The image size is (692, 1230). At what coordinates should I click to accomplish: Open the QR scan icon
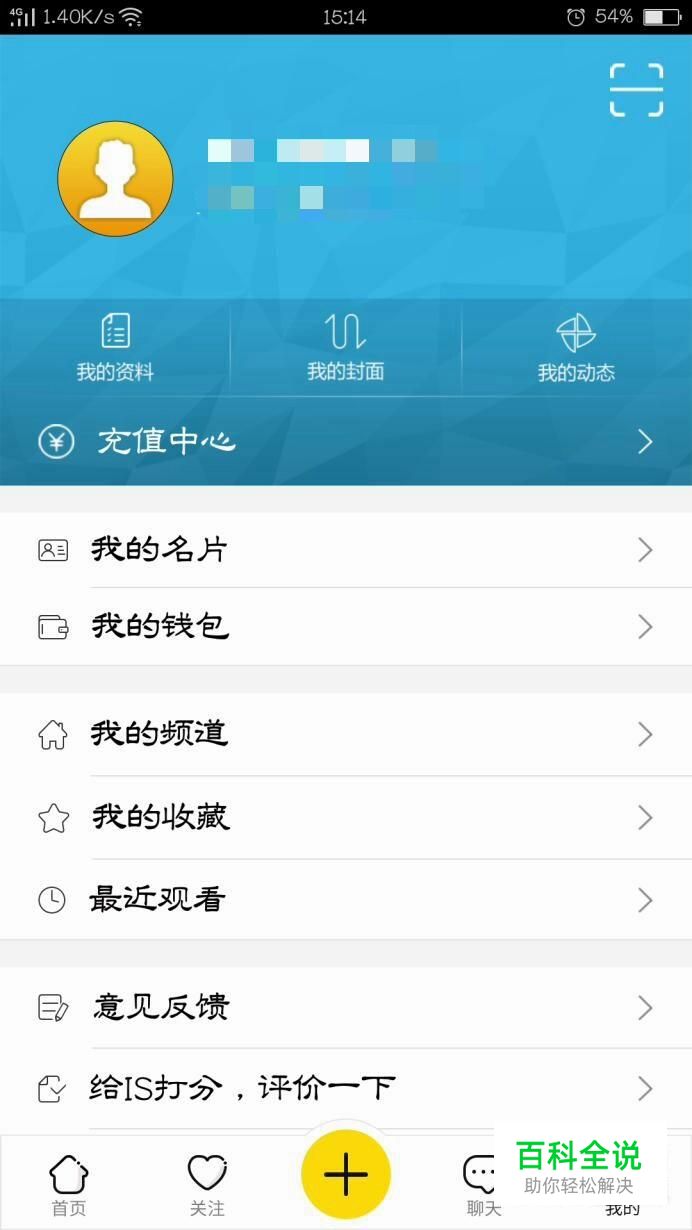pos(637,90)
